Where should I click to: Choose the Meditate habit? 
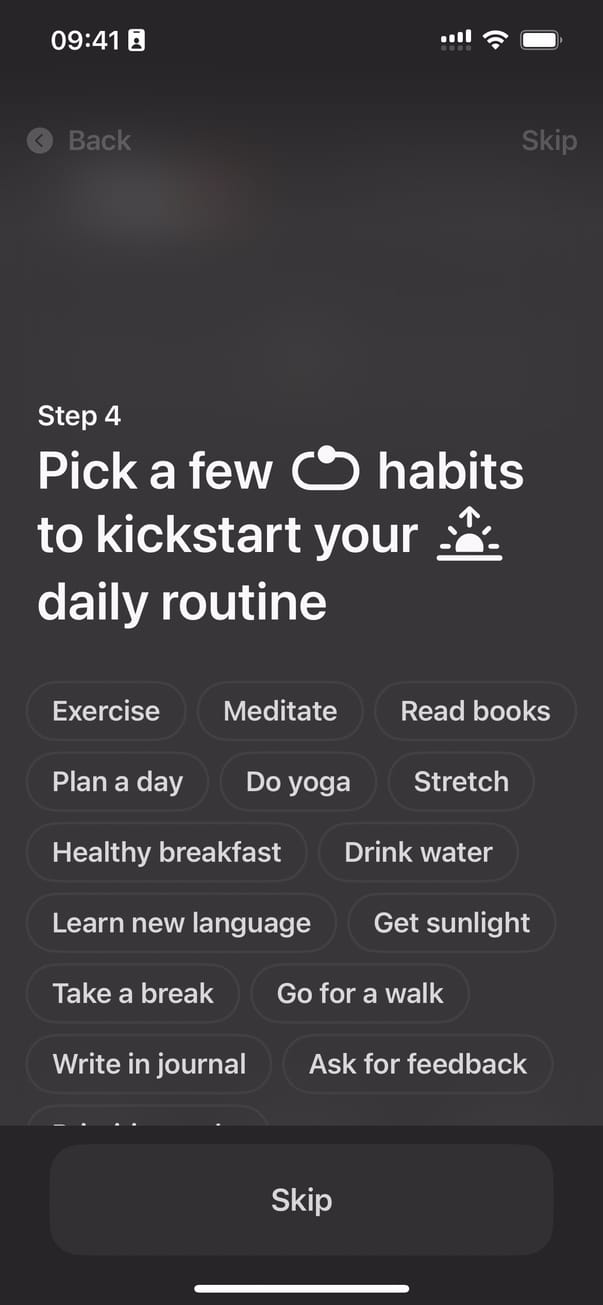280,711
